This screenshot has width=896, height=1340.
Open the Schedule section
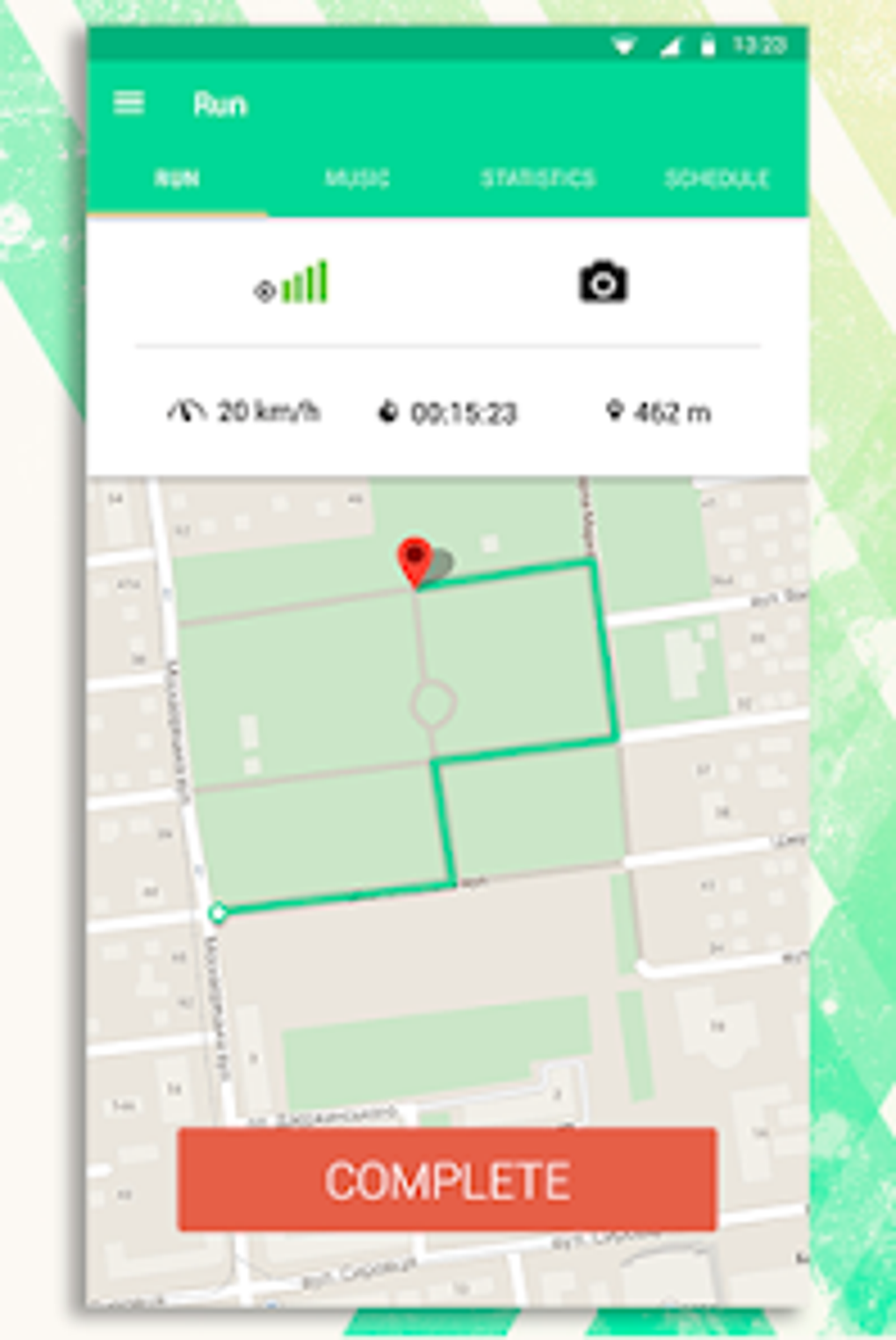[x=720, y=178]
